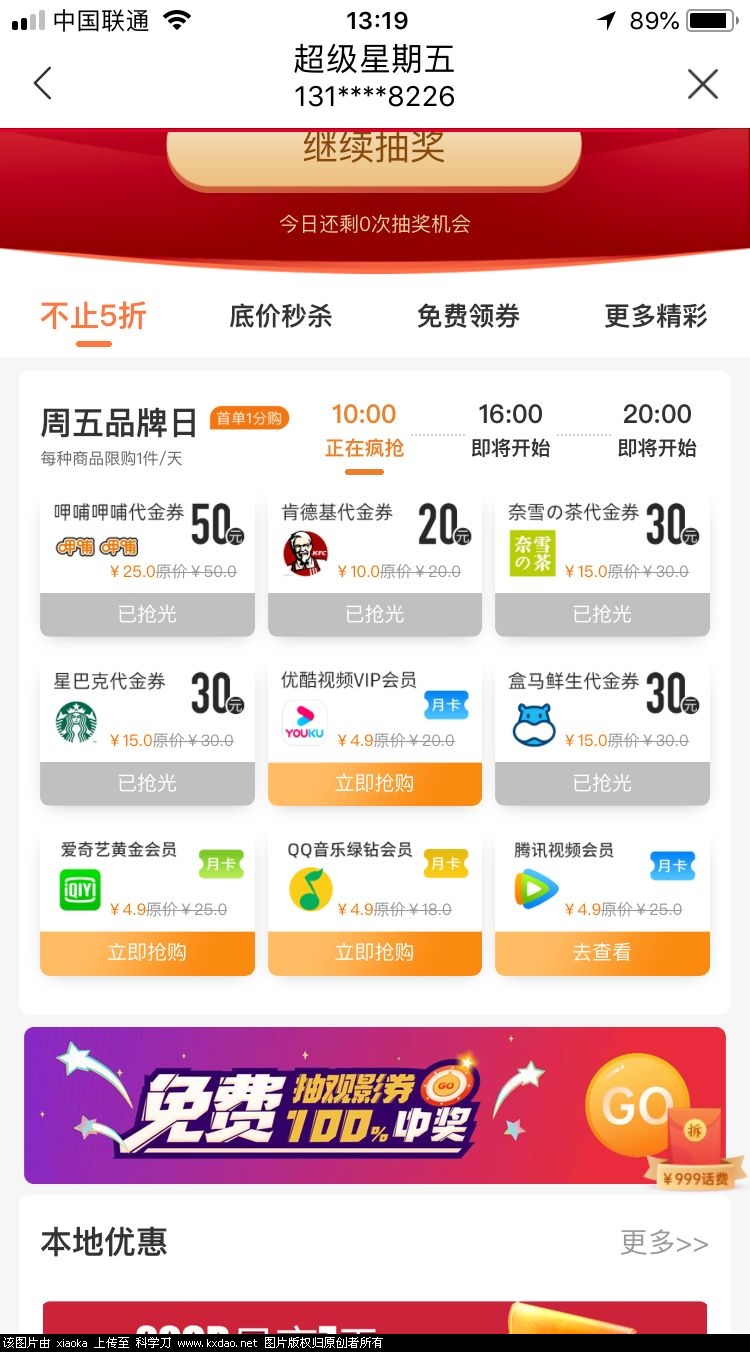
Task: Go back using the left arrow
Action: pos(42,83)
